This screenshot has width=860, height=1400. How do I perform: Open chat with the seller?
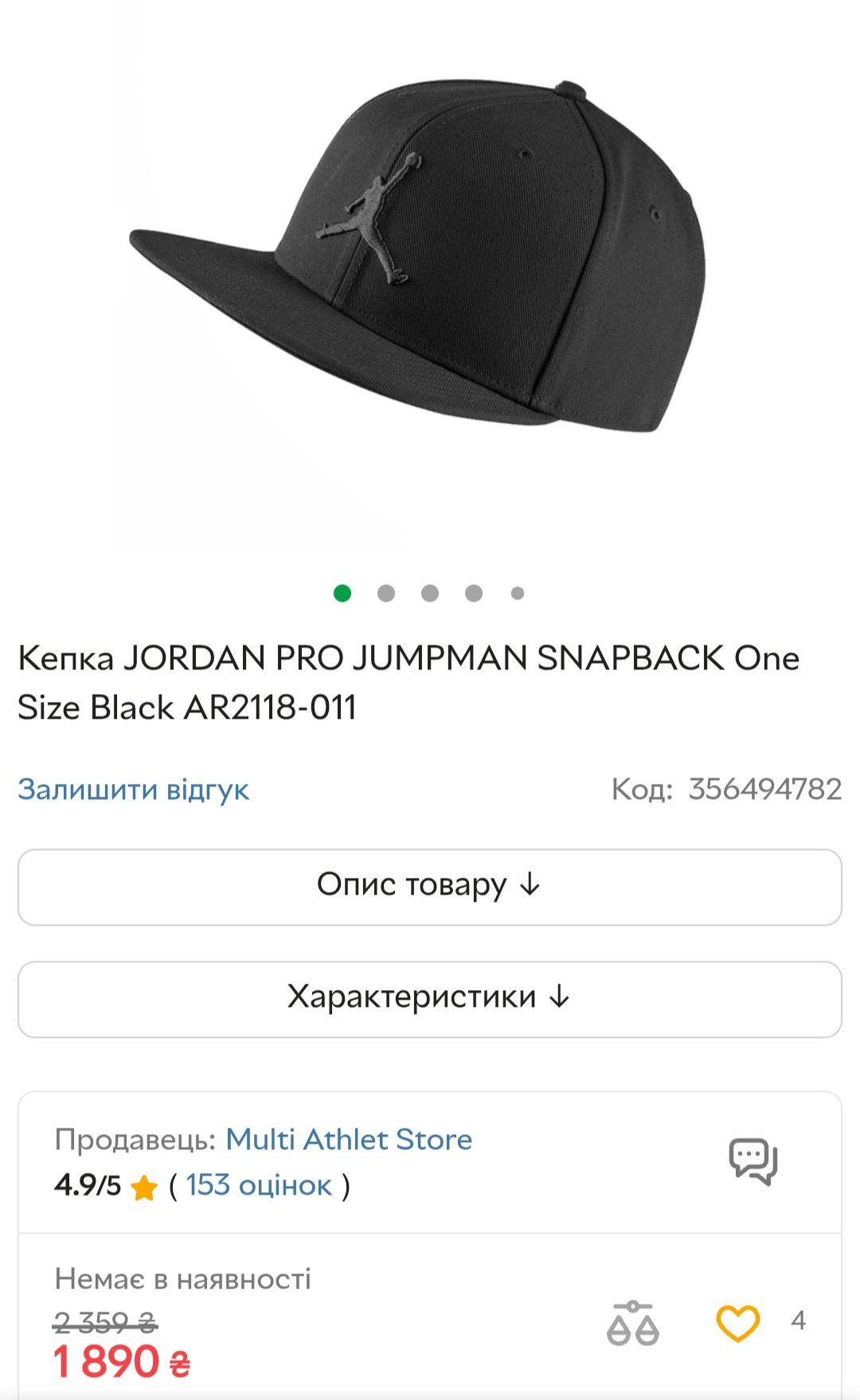tap(752, 1161)
